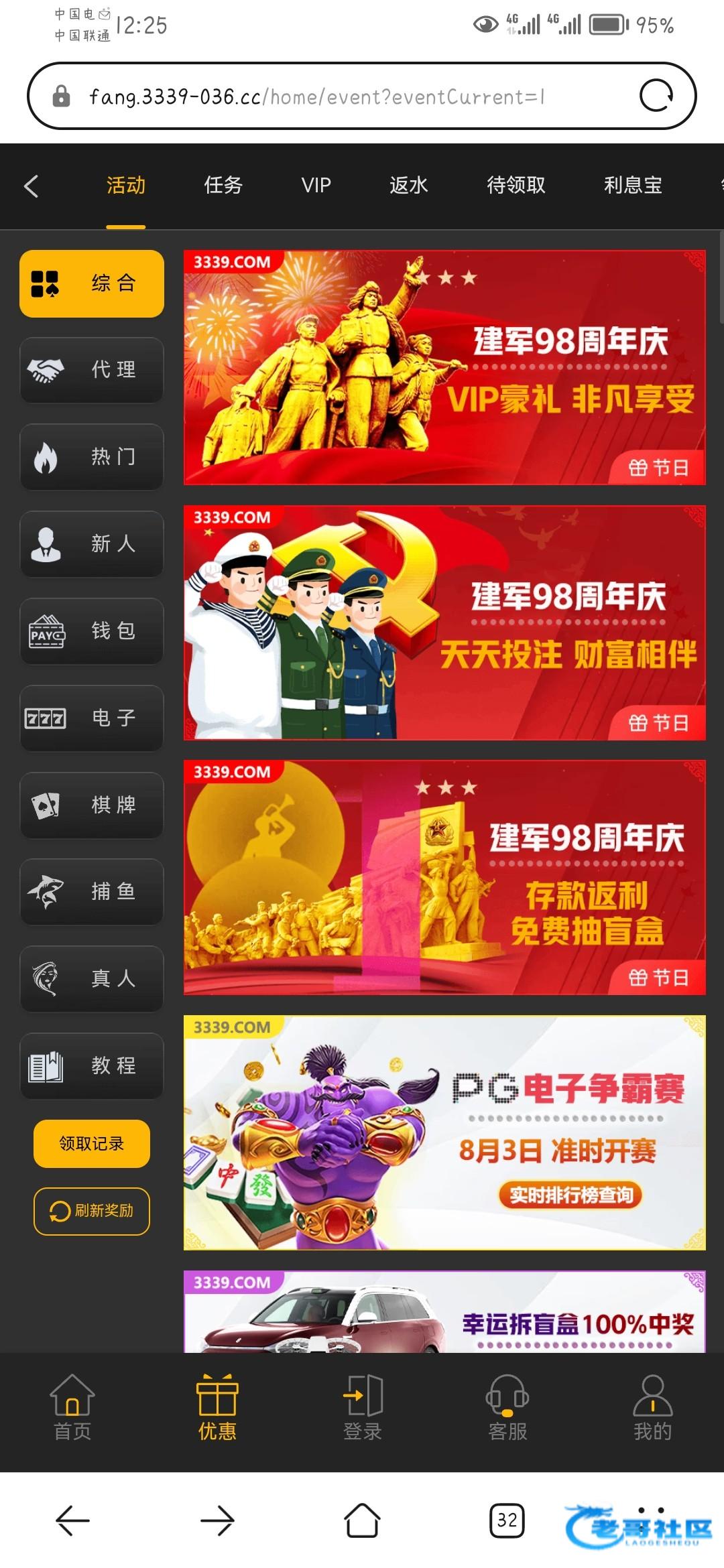Switch to the 返水 tab

pyautogui.click(x=408, y=186)
